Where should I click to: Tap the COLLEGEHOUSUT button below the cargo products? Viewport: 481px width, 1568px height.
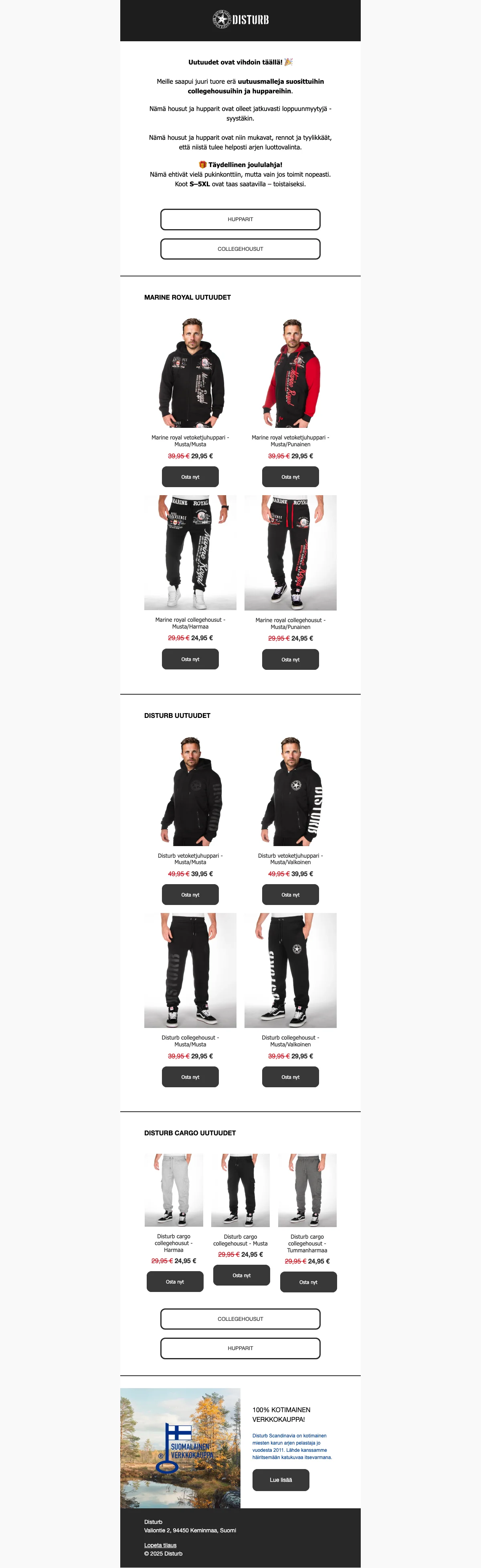pos(240,1319)
